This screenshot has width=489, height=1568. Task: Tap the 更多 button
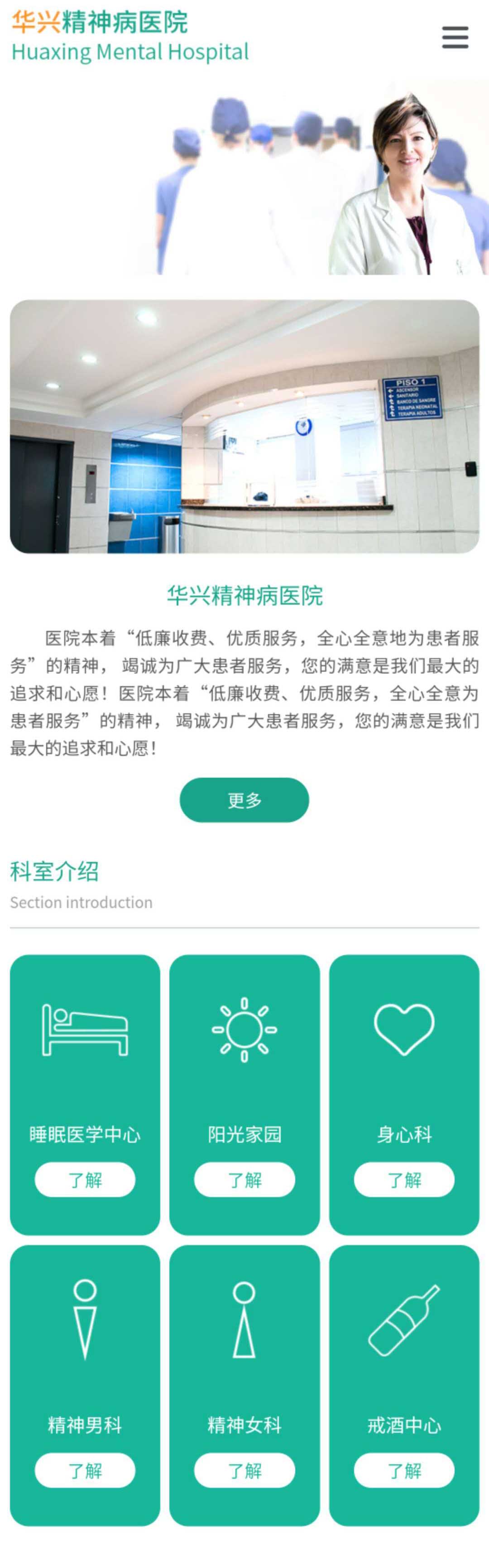(244, 799)
